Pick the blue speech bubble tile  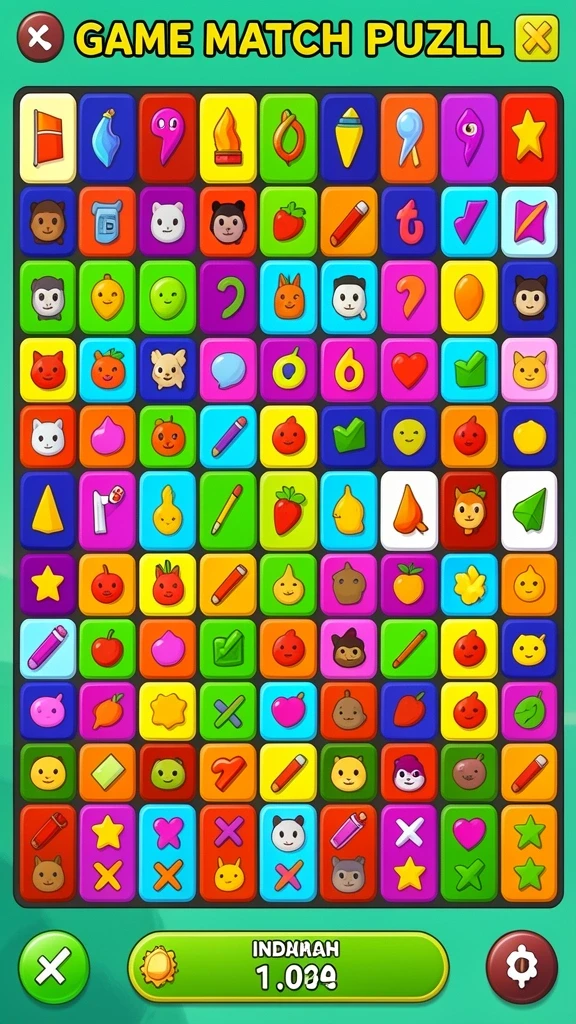[x=228, y=370]
